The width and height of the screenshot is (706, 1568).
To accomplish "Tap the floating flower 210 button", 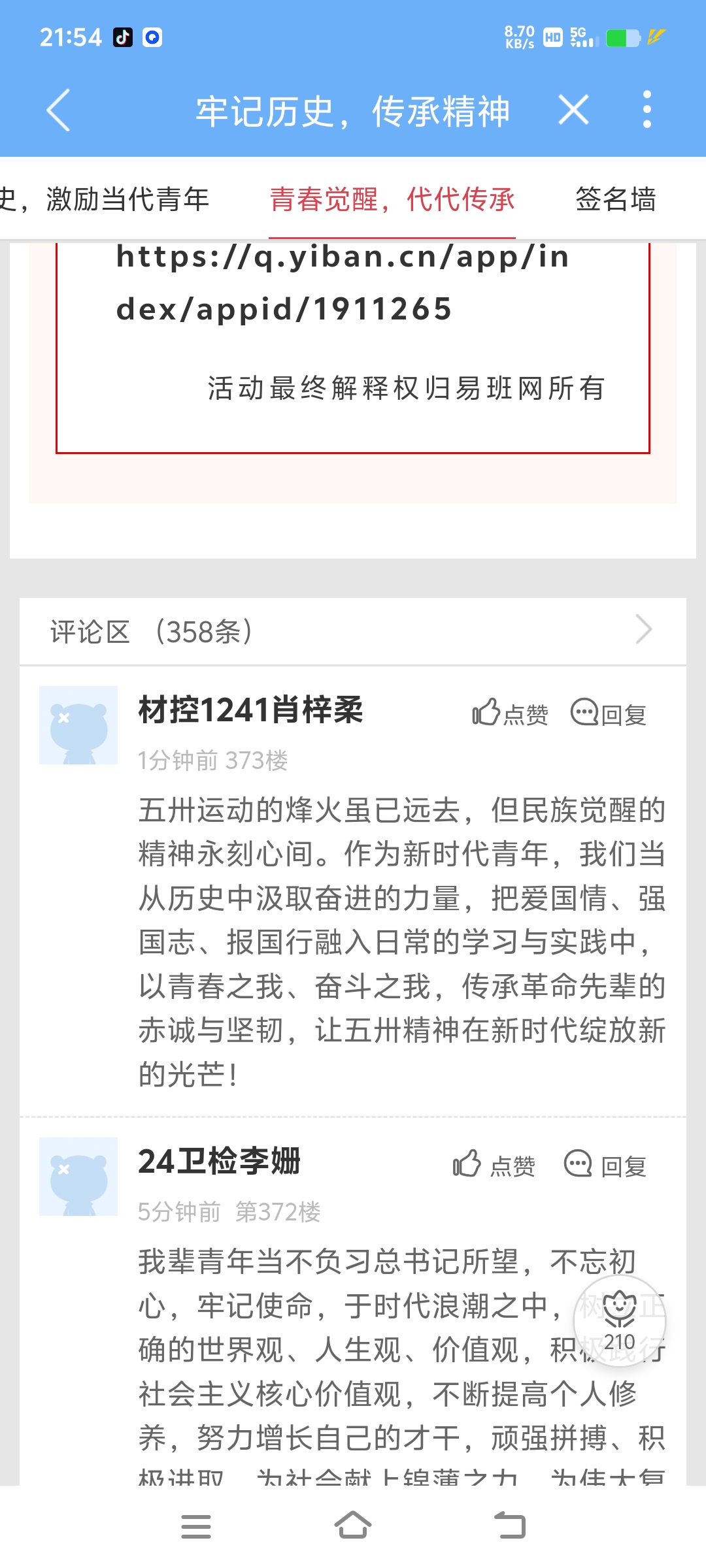I will point(619,1321).
